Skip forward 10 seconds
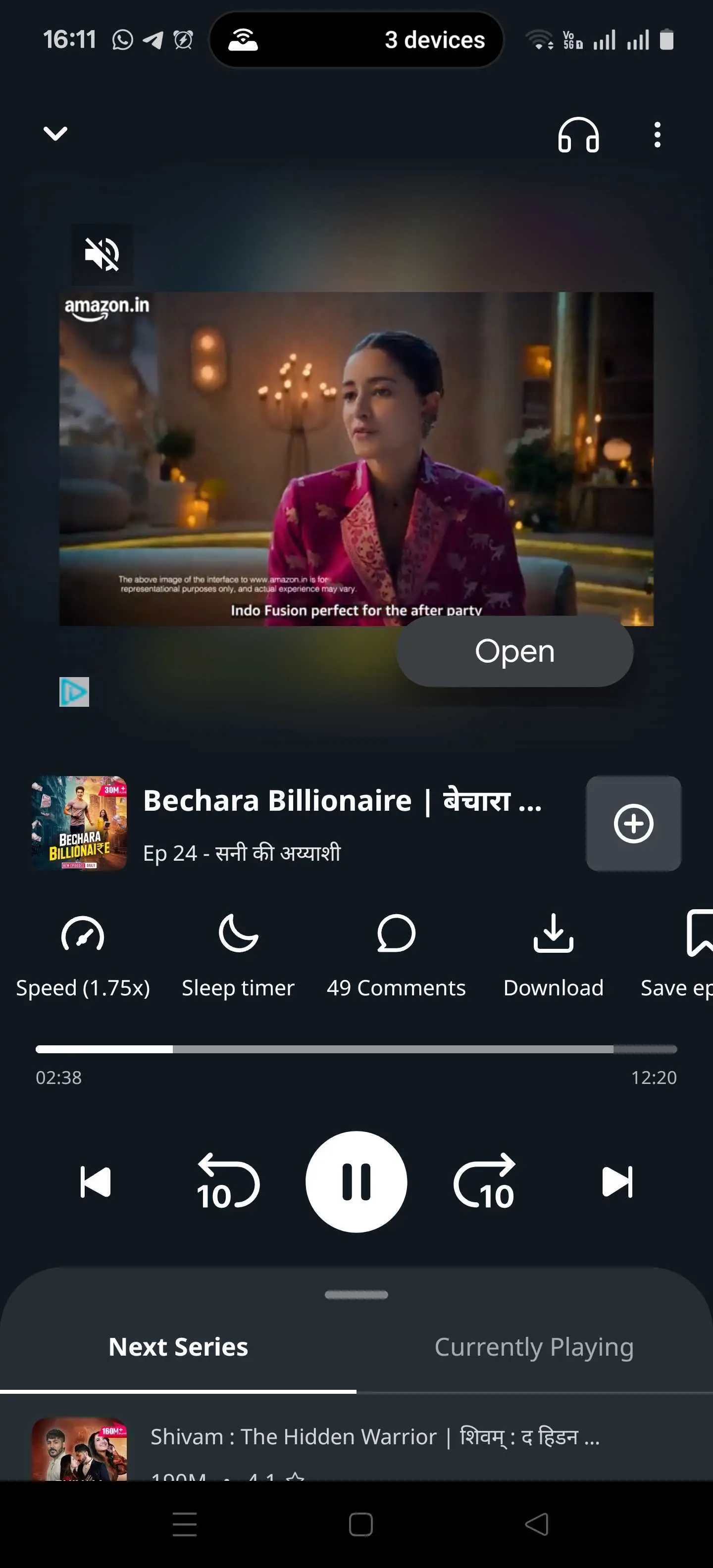Image resolution: width=713 pixels, height=1568 pixels. (x=485, y=1182)
